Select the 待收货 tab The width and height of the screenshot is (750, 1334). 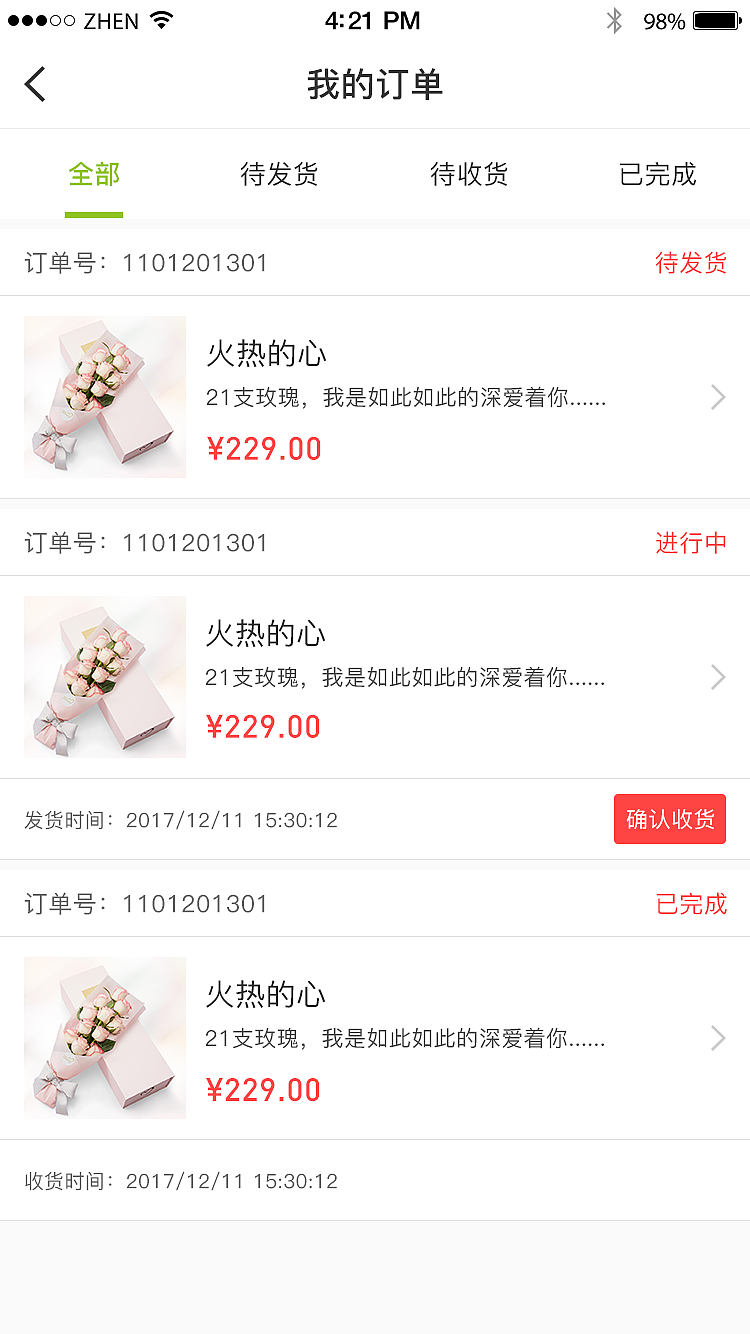click(x=468, y=174)
